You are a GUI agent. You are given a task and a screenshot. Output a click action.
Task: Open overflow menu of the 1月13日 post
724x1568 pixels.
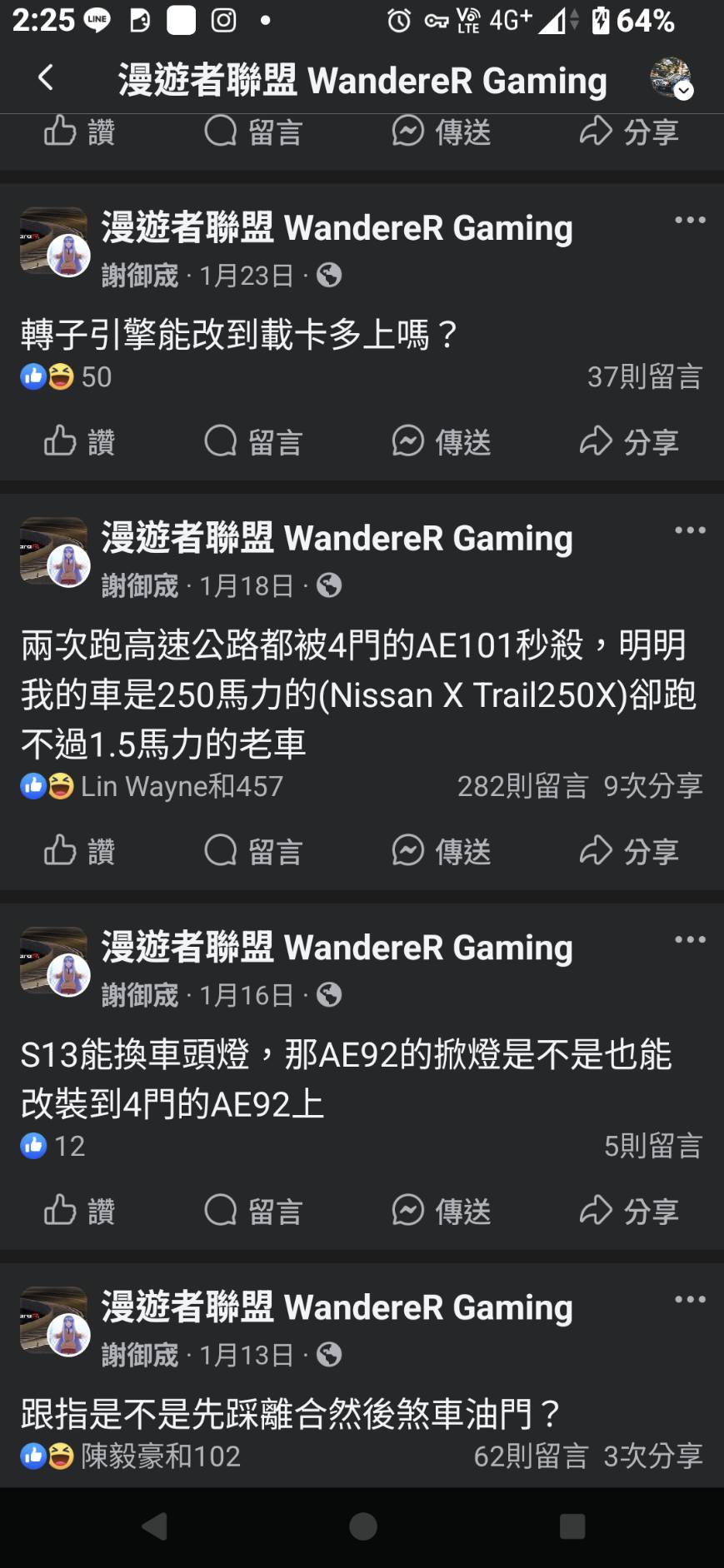point(690,1300)
